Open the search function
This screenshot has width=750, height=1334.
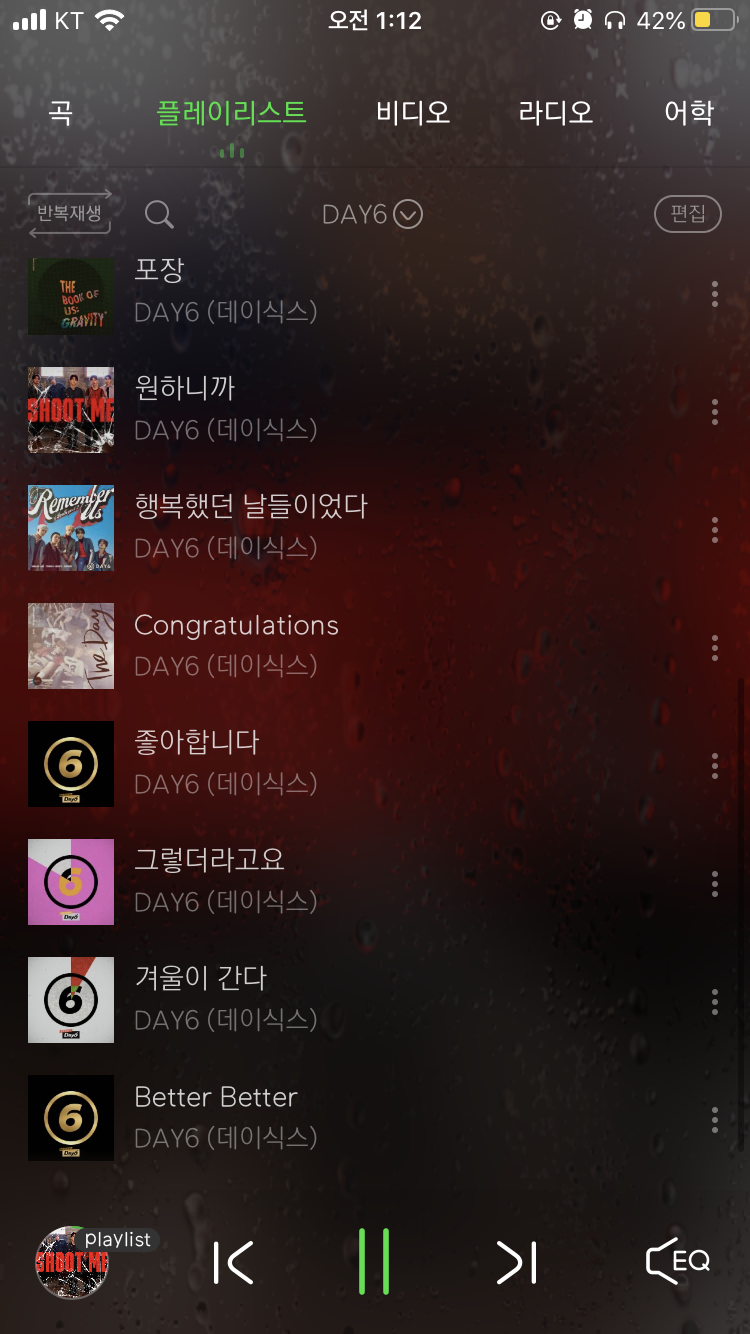(160, 214)
